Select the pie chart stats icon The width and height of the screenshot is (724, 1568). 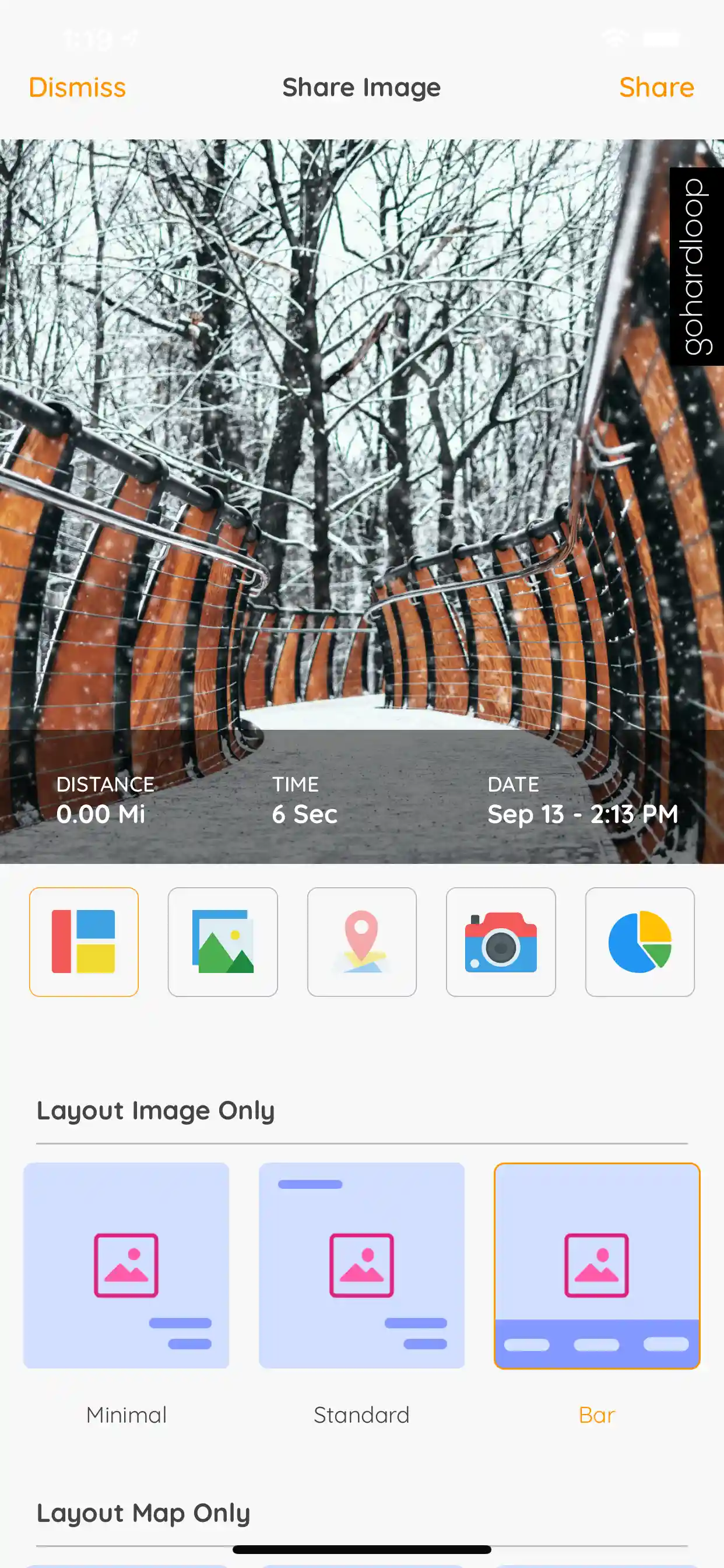[639, 941]
